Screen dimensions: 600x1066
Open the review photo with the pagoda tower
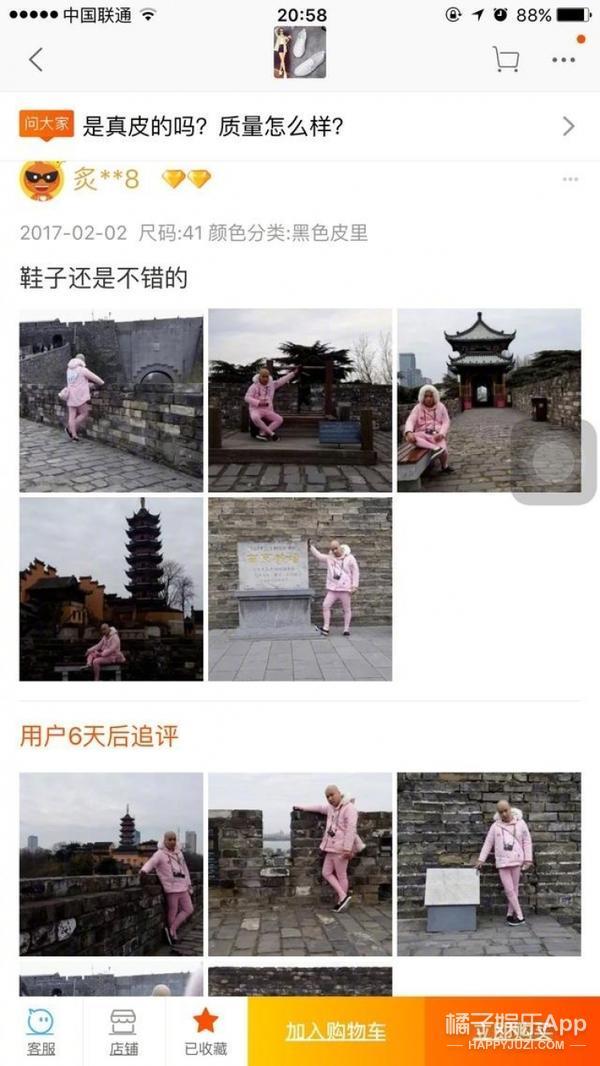pos(111,589)
